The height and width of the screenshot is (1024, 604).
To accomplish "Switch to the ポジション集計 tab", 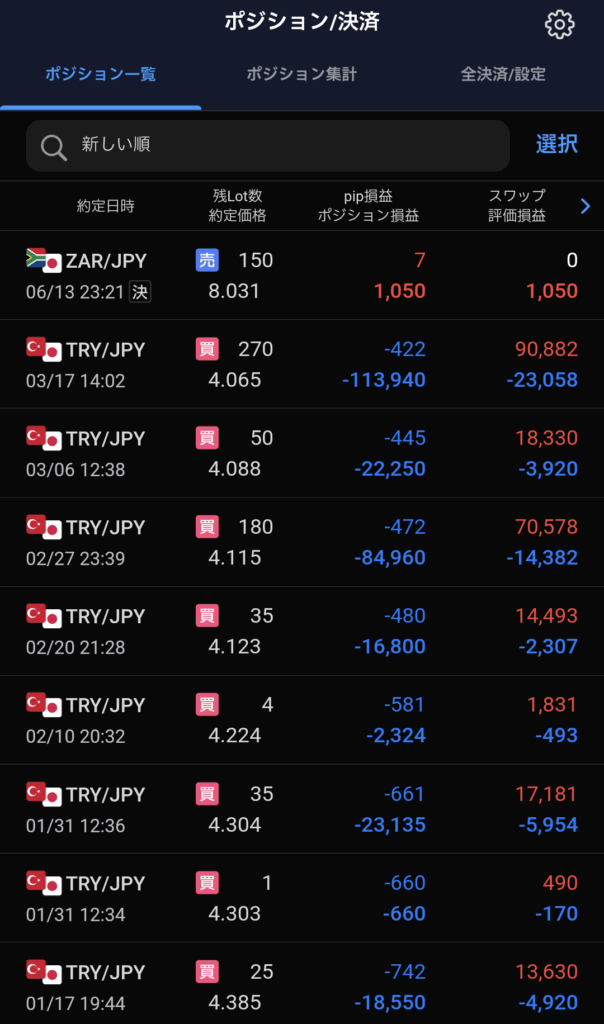I will coord(301,74).
